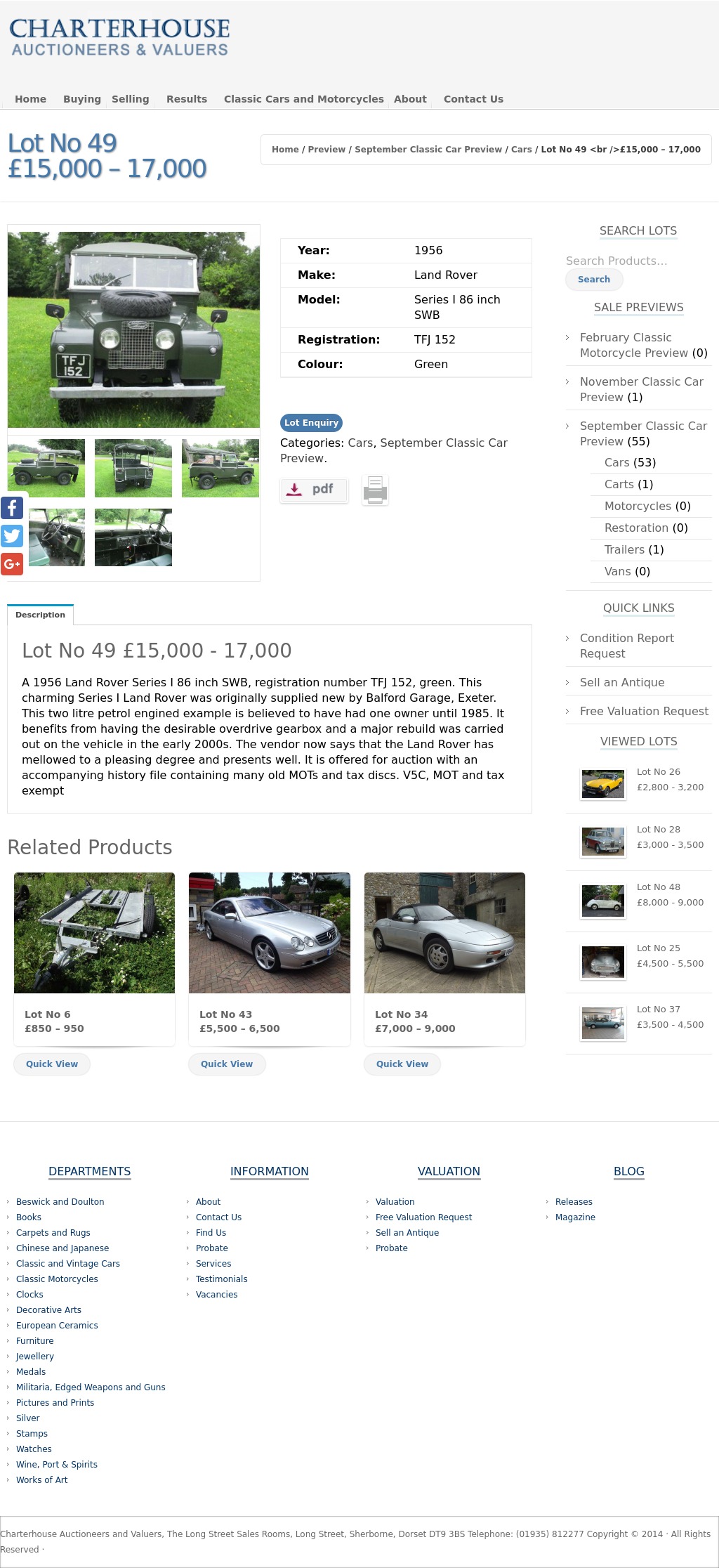Share this lot on Google Plus
The height and width of the screenshot is (1568, 719).
point(12,564)
